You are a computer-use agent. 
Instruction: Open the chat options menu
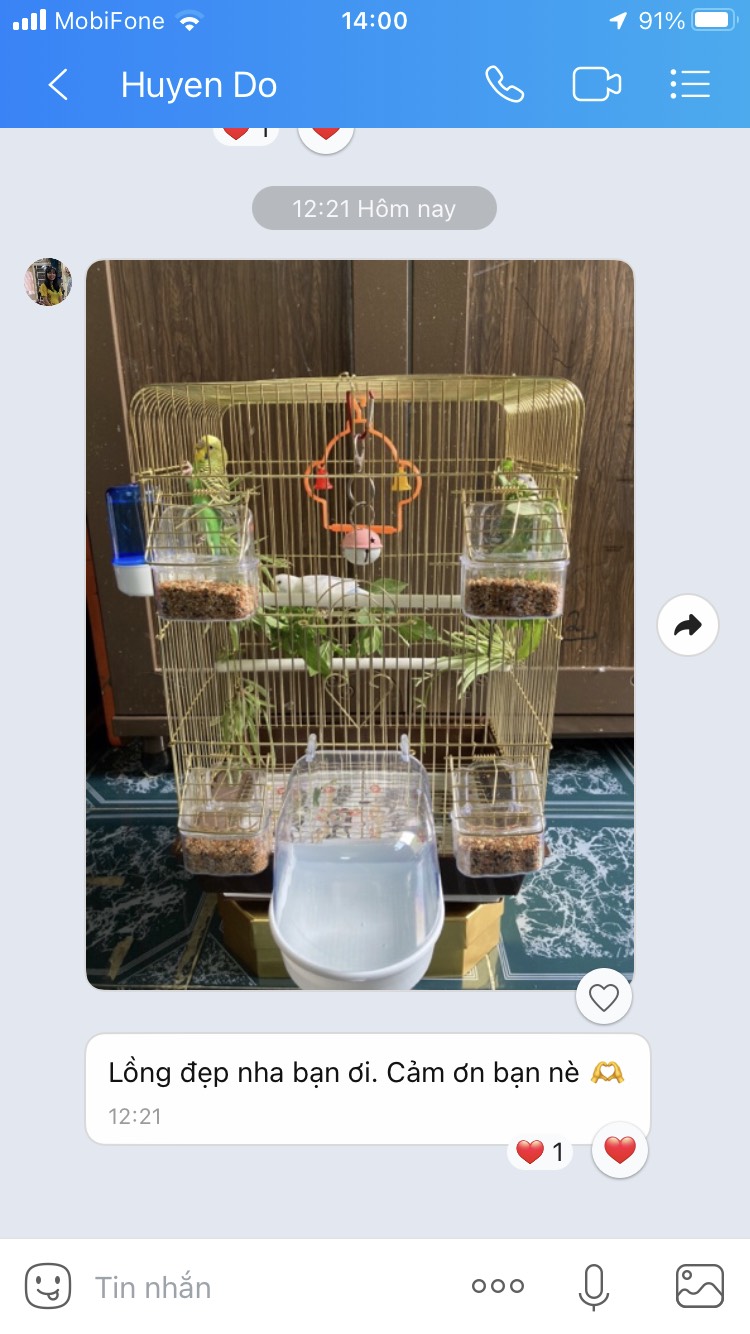tap(690, 85)
